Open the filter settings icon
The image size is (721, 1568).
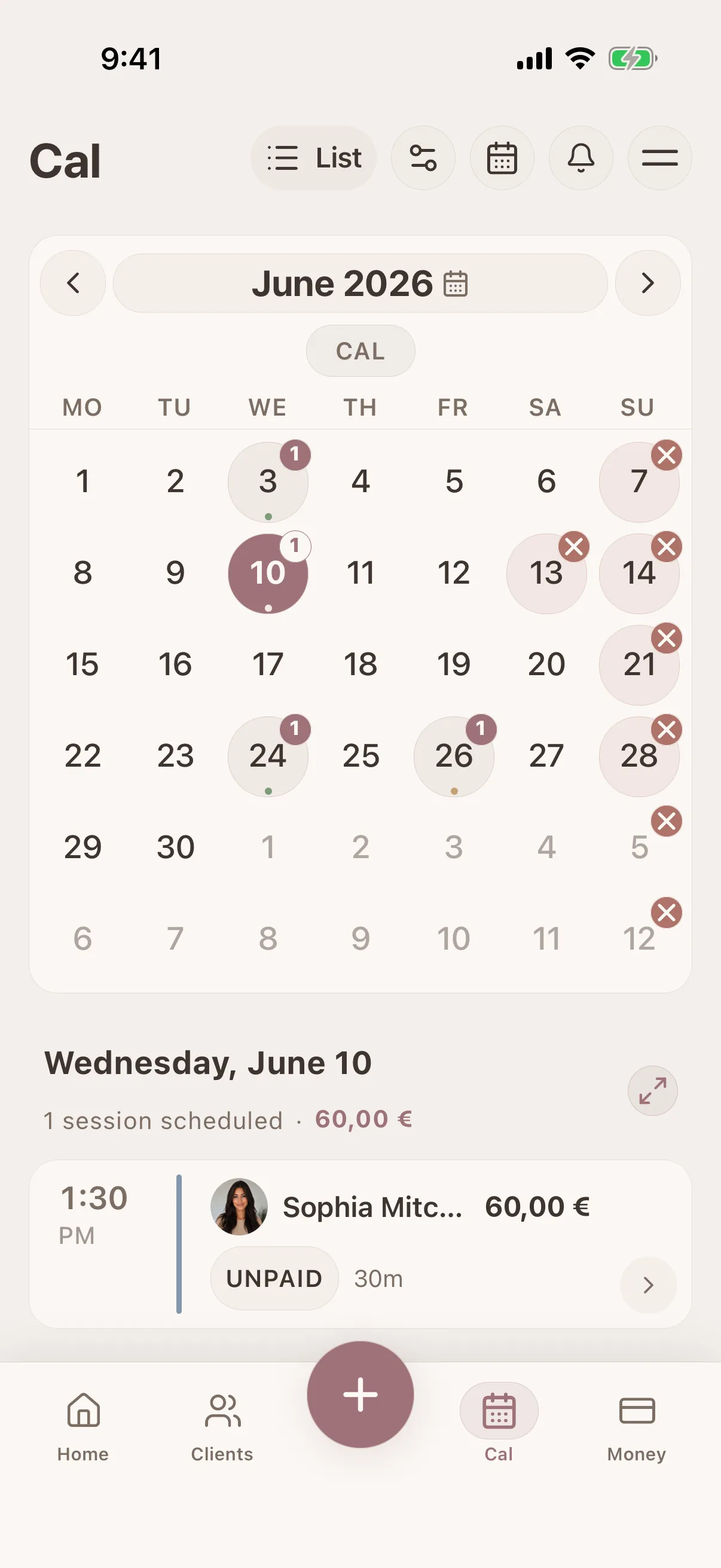coord(423,158)
